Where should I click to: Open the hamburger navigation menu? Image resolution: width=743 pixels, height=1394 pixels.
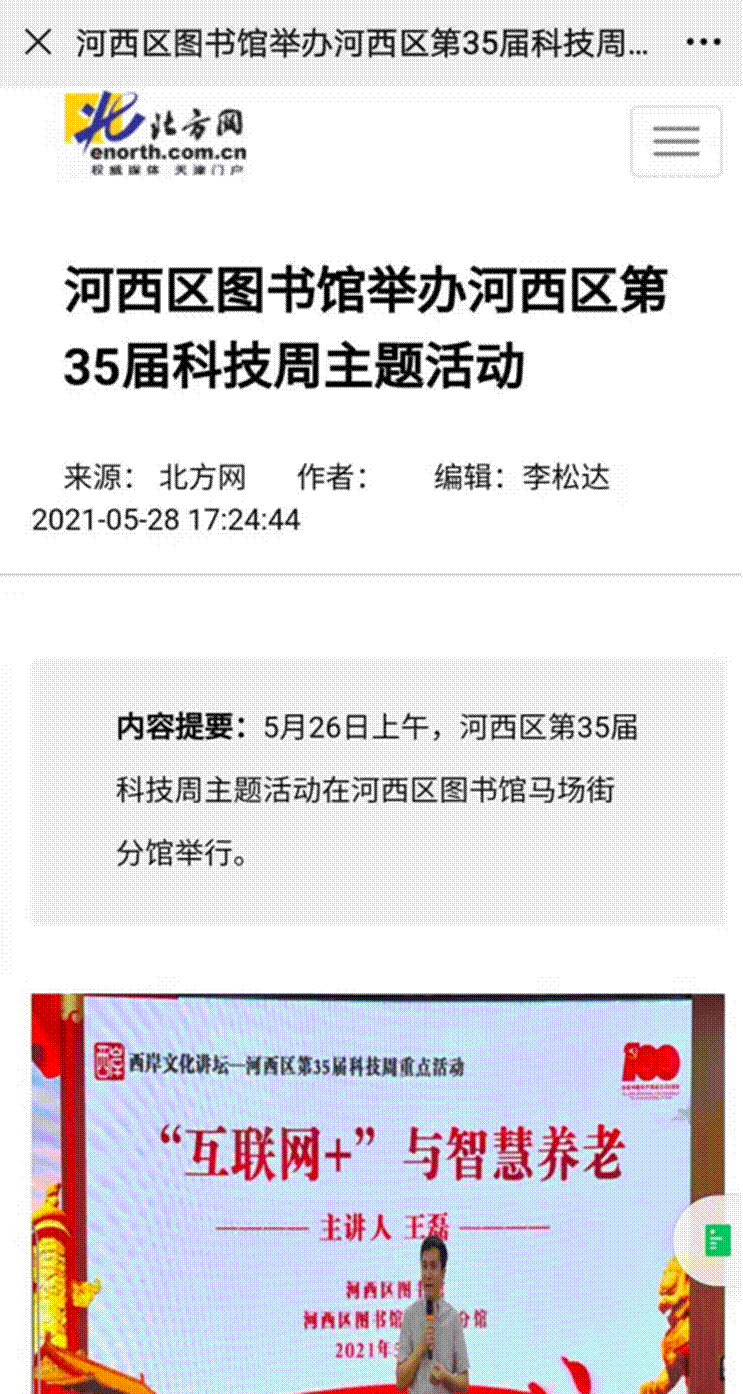tap(676, 141)
